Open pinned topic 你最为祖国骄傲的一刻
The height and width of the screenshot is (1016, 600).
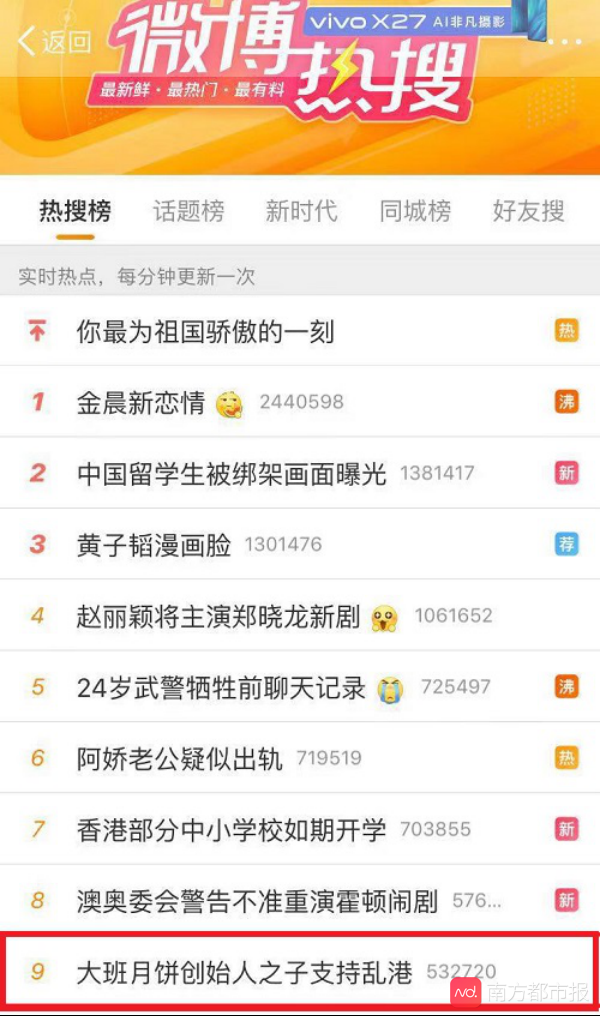[x=205, y=331]
